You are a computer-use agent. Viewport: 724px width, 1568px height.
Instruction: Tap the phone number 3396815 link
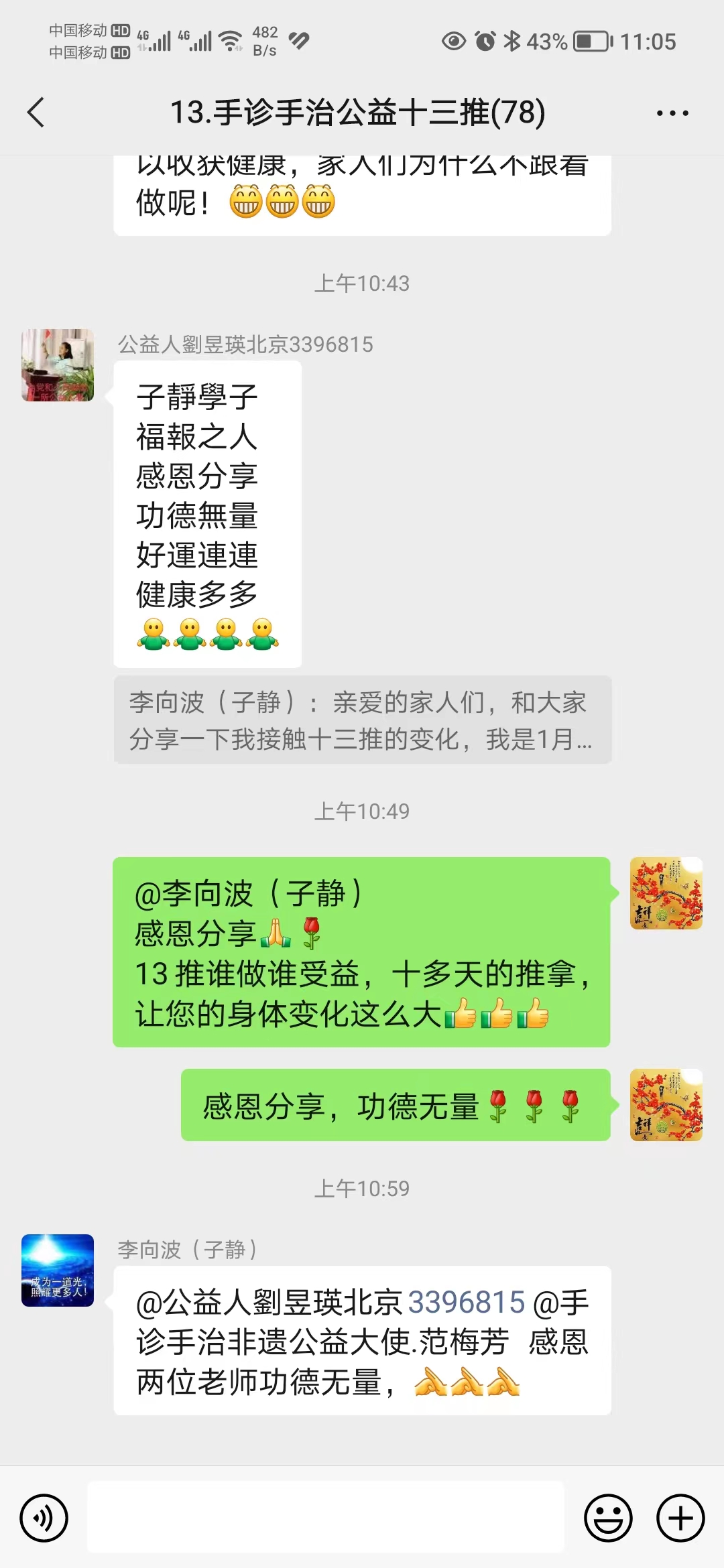click(x=467, y=1303)
